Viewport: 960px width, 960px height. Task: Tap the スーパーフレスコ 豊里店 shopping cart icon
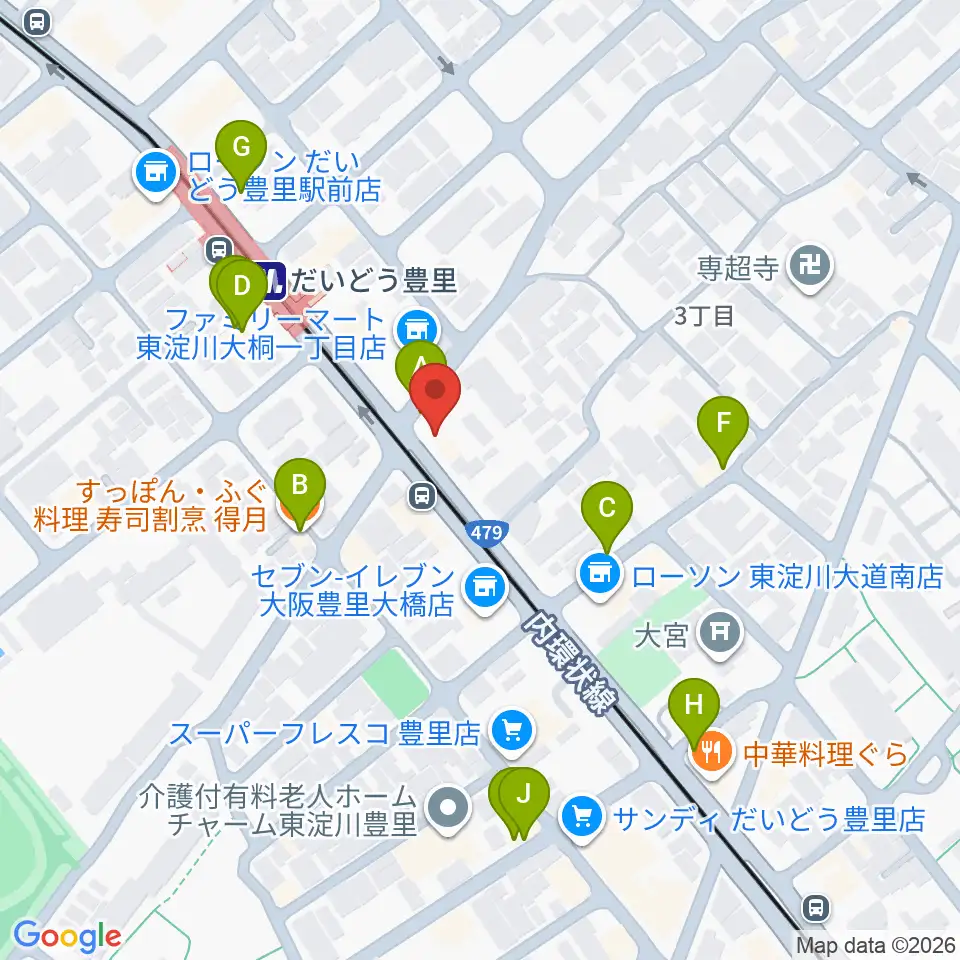click(x=513, y=731)
